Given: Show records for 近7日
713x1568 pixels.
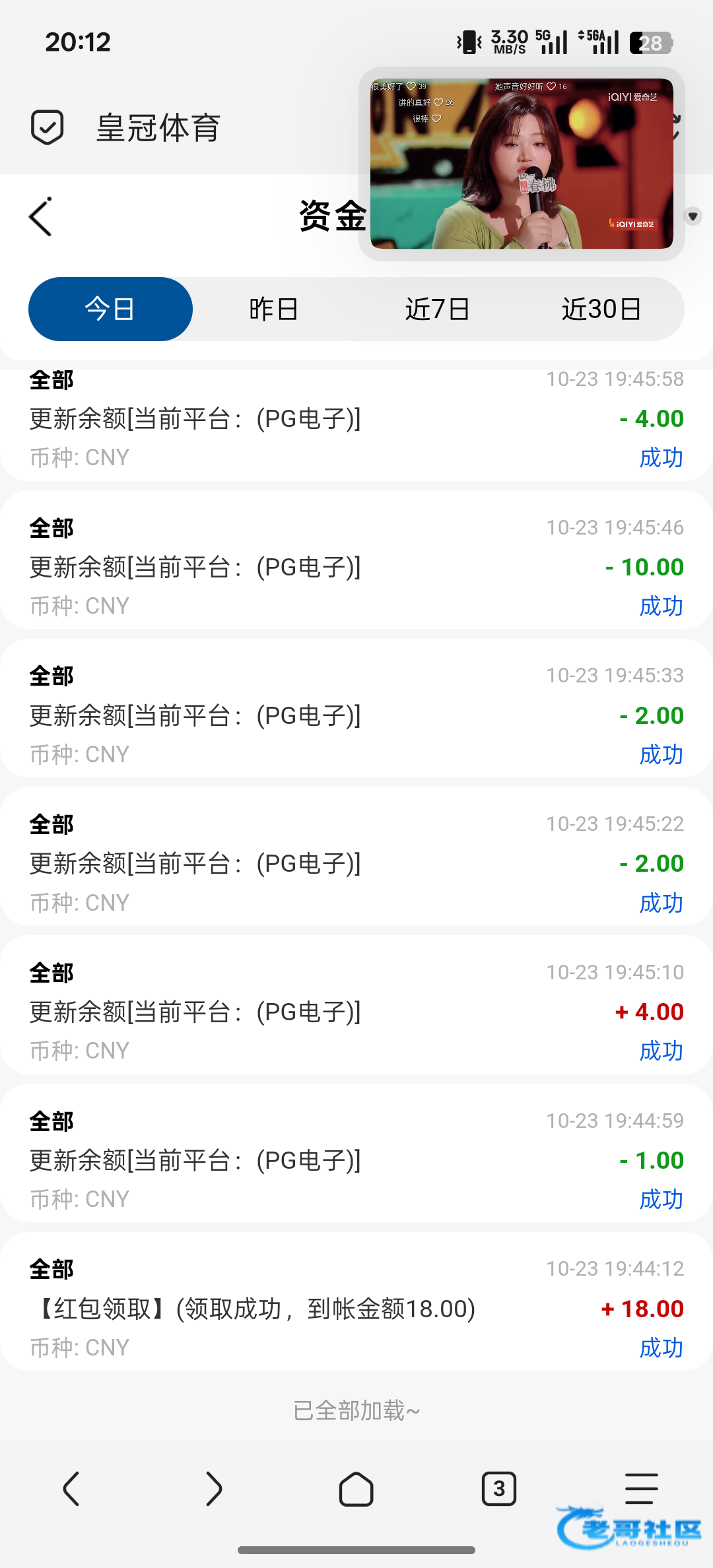Looking at the screenshot, I should [x=437, y=309].
